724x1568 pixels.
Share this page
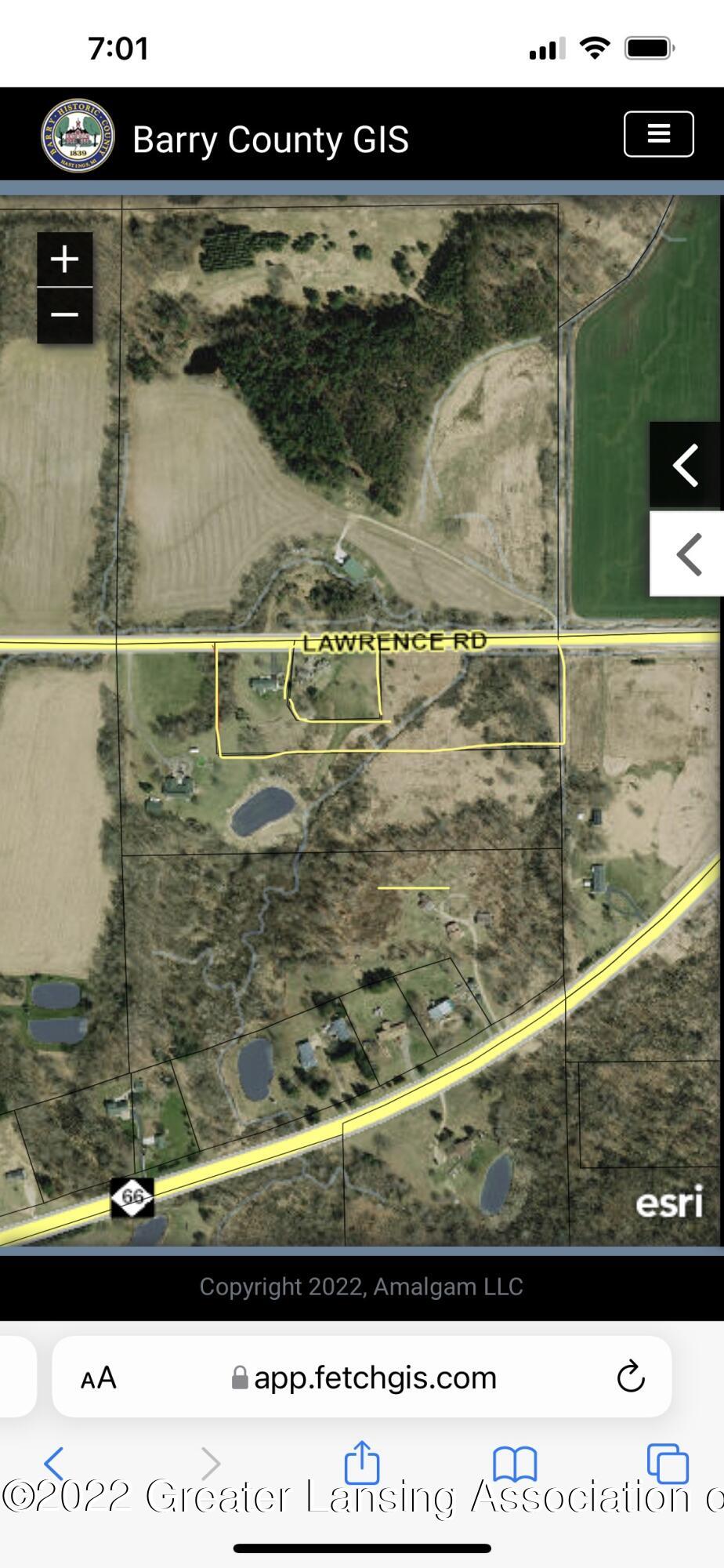(x=362, y=1461)
